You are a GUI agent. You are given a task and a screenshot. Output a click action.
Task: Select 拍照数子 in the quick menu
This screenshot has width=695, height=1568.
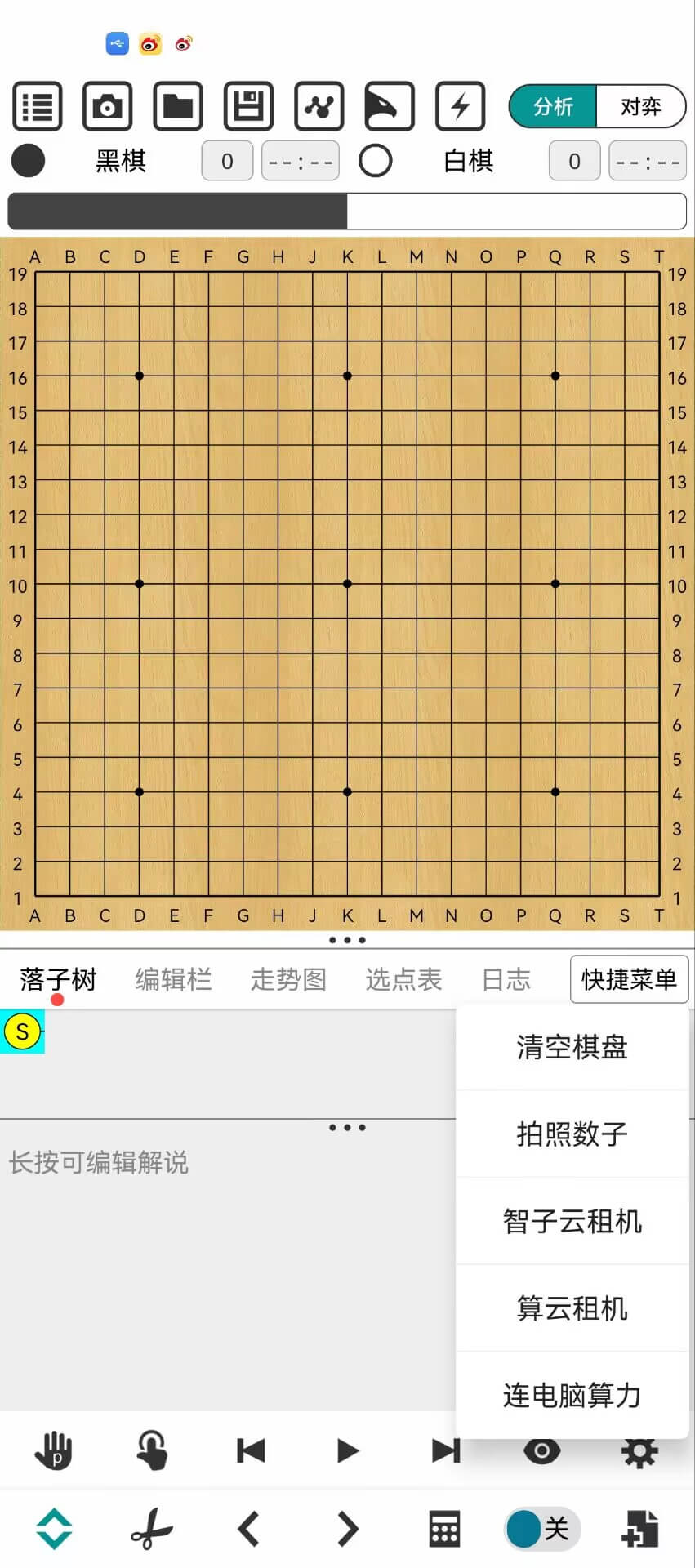(x=572, y=1134)
